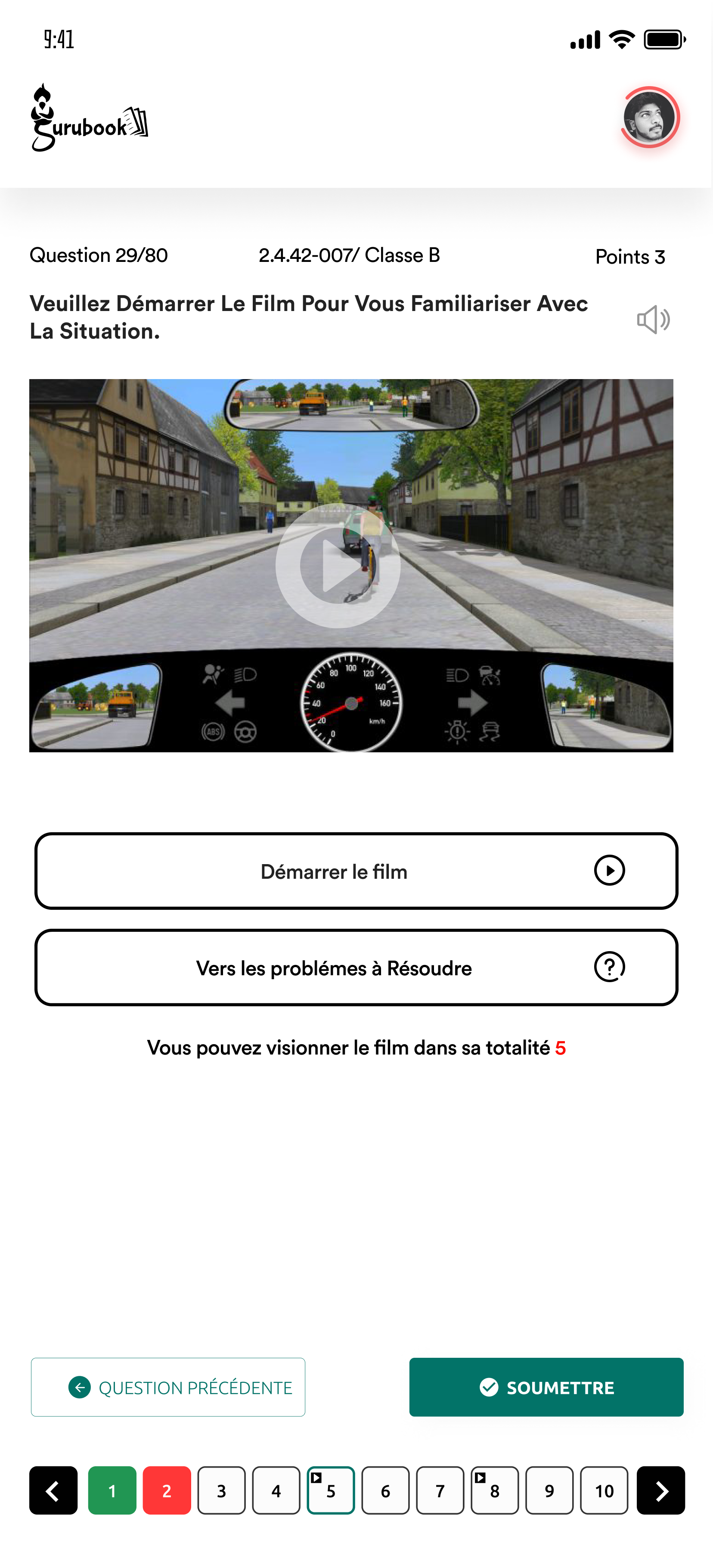Open video question 8
This screenshot has width=713, height=1568.
[495, 1490]
